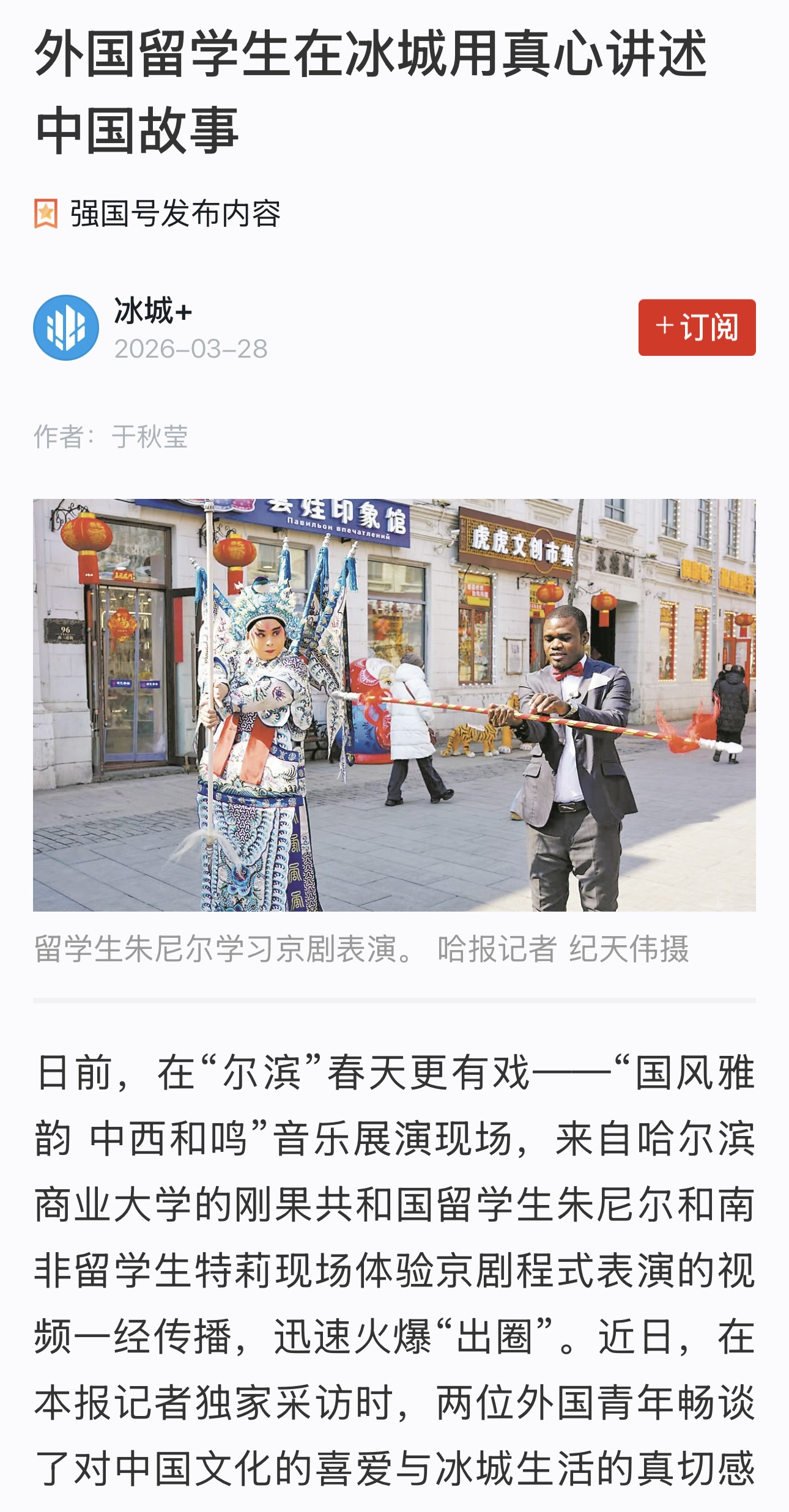Open the 冰城+ publisher name

153,311
